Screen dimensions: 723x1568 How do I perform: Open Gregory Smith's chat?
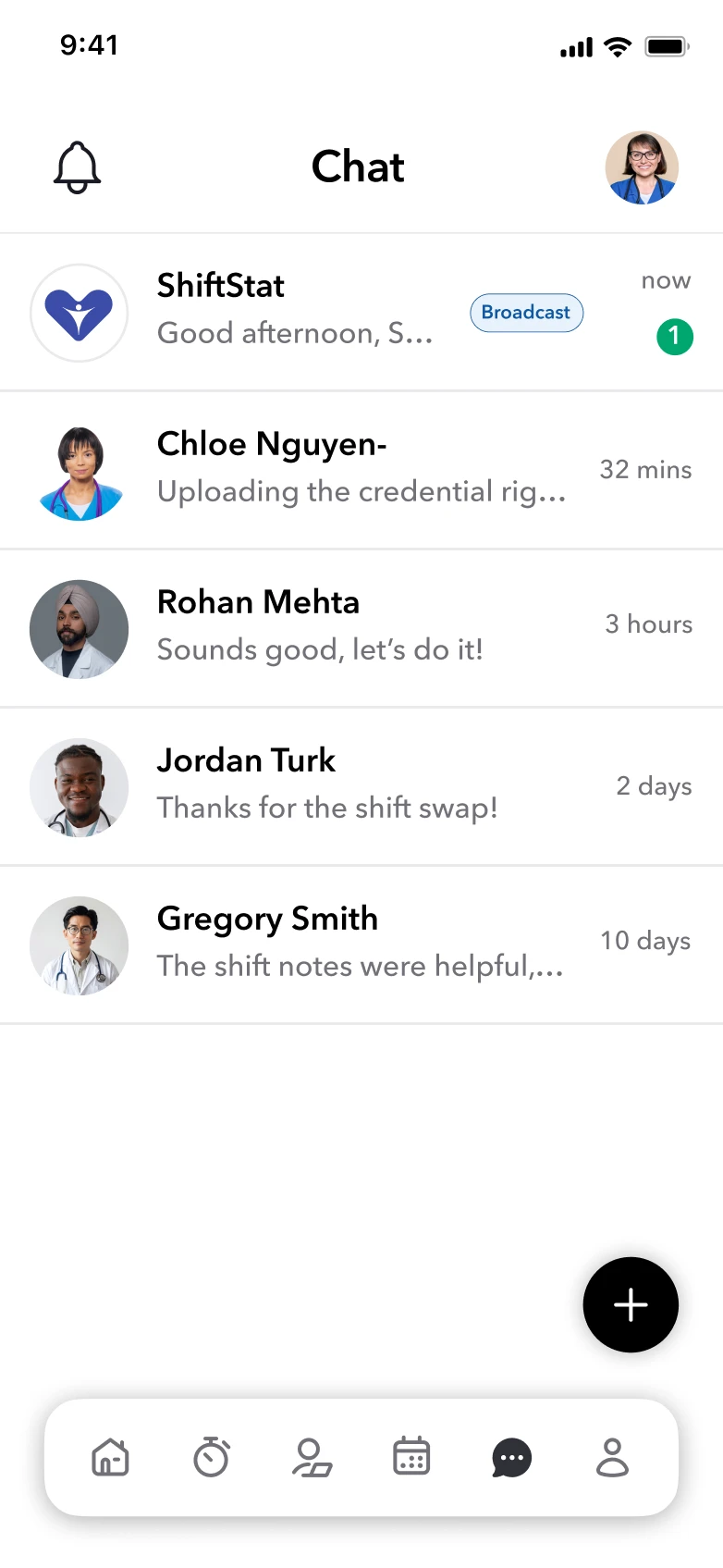[361, 945]
